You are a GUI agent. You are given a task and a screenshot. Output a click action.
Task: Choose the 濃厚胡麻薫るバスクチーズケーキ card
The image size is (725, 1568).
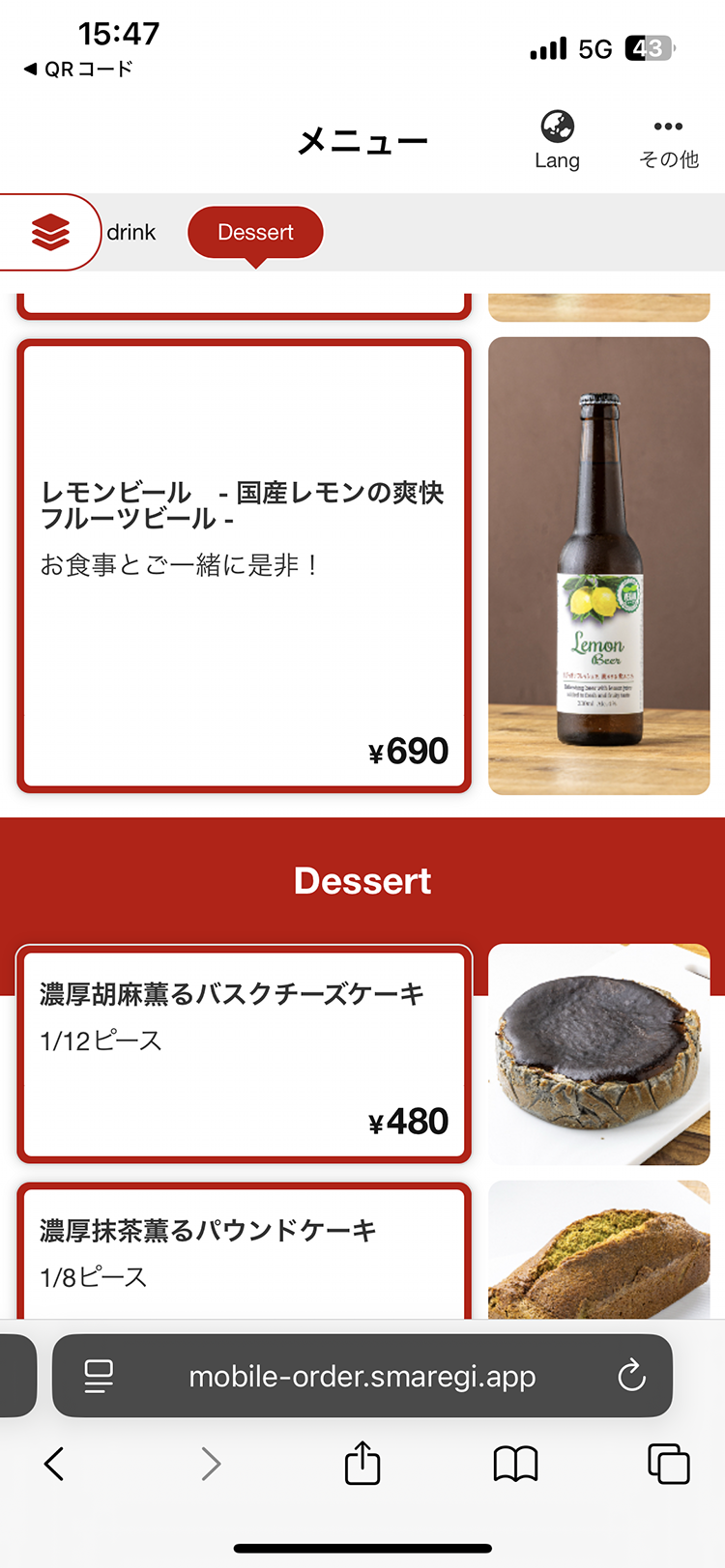244,1055
